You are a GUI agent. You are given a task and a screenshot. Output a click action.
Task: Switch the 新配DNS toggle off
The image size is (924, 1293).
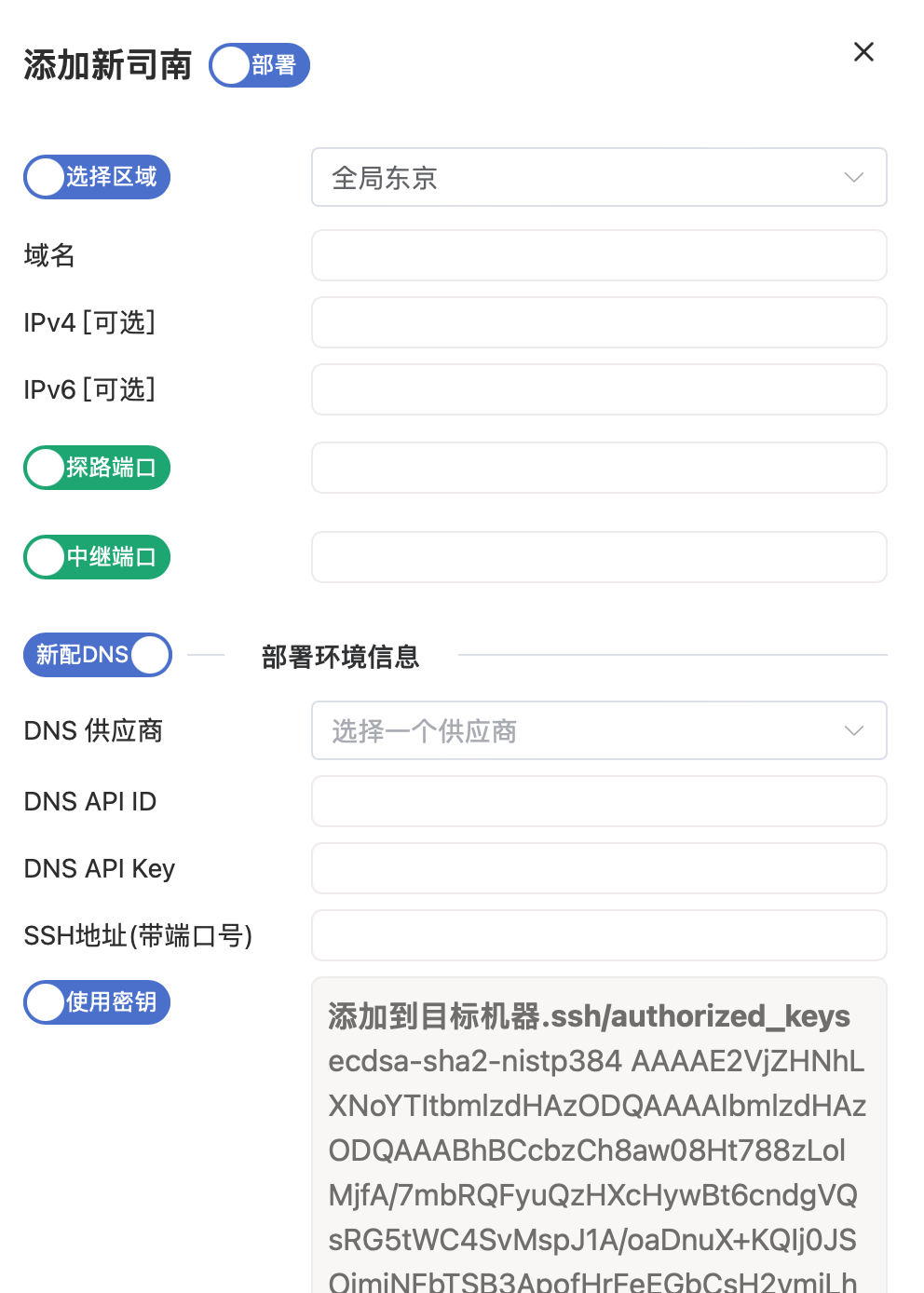coord(97,655)
